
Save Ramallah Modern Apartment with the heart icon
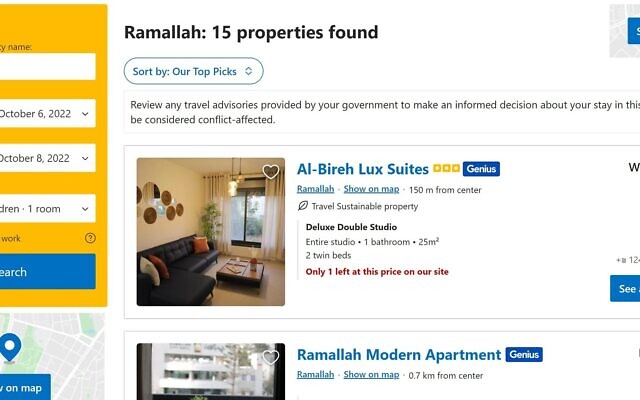tap(270, 357)
